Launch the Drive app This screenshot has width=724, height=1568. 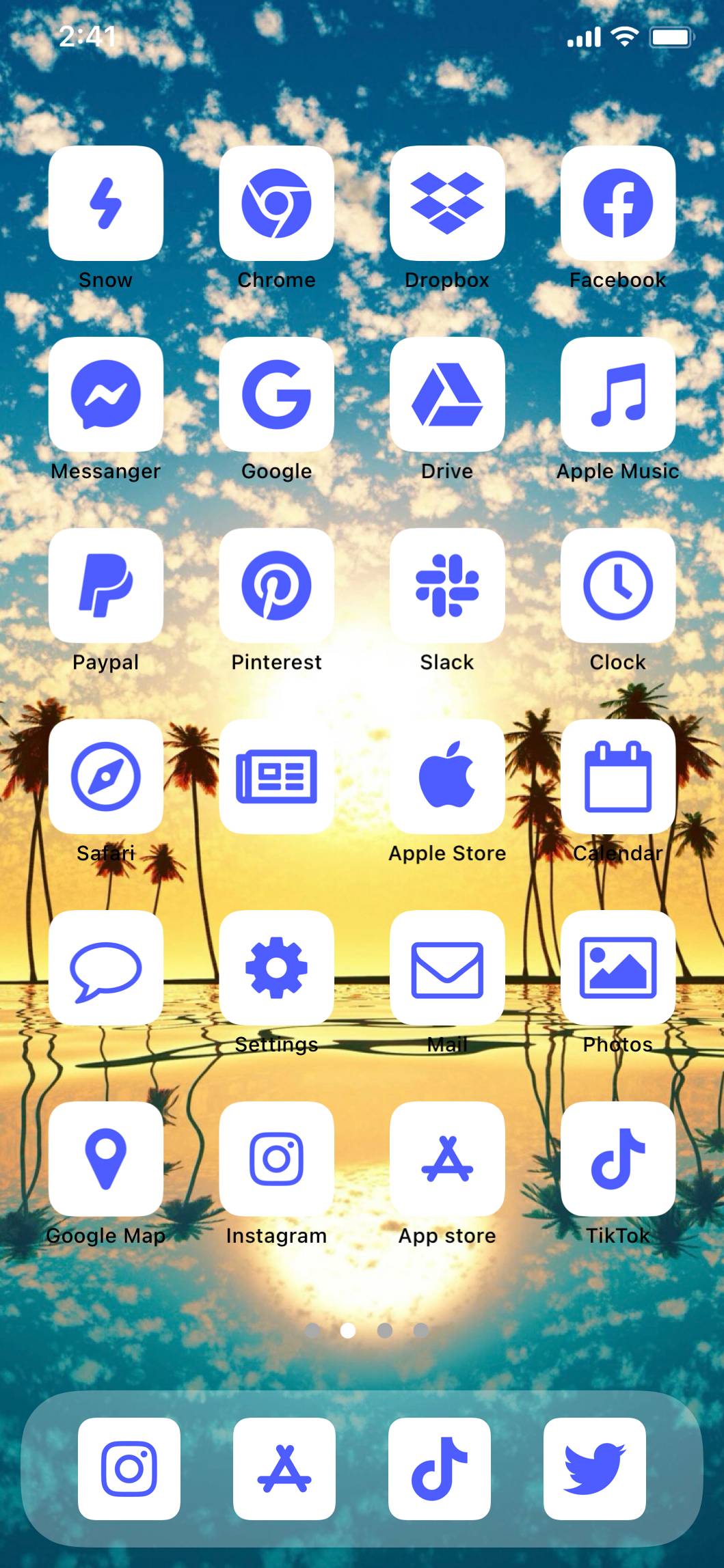pos(447,394)
